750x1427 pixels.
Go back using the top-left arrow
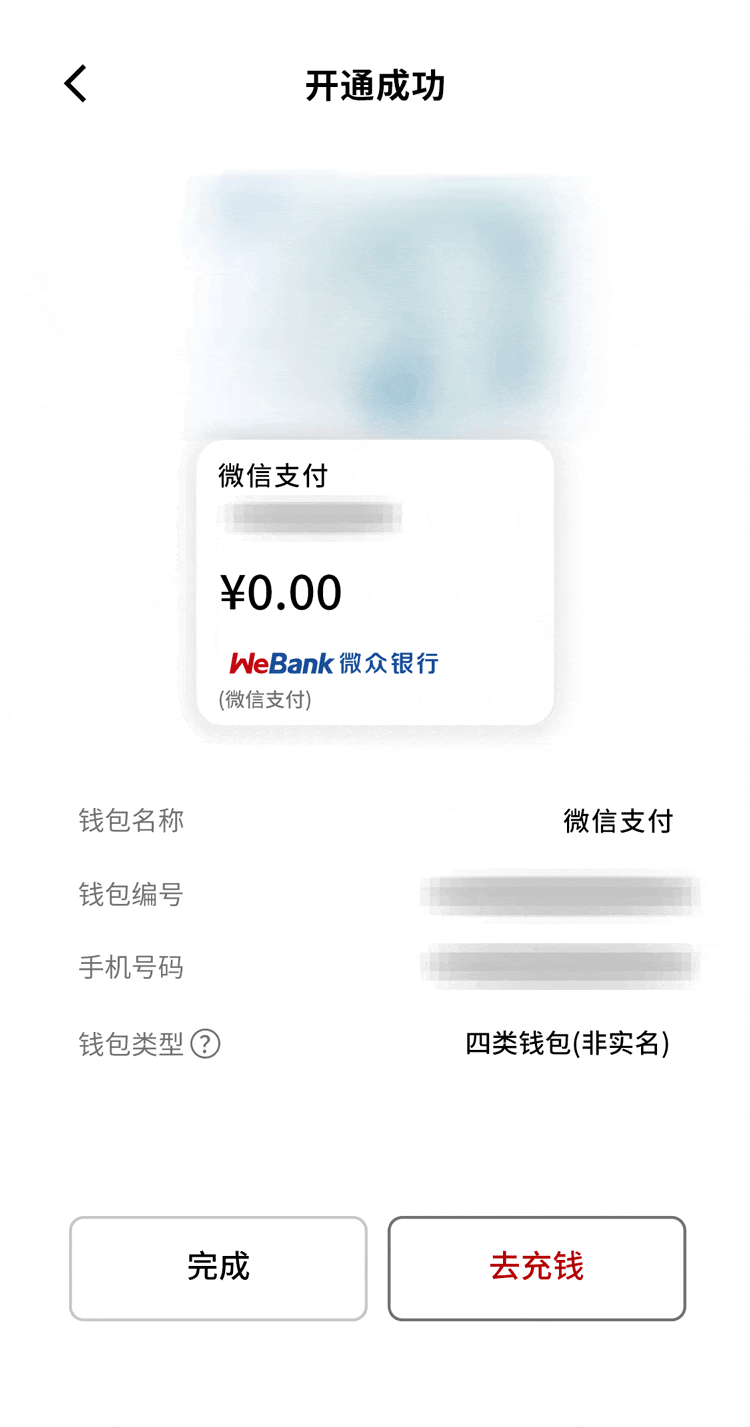click(x=76, y=84)
